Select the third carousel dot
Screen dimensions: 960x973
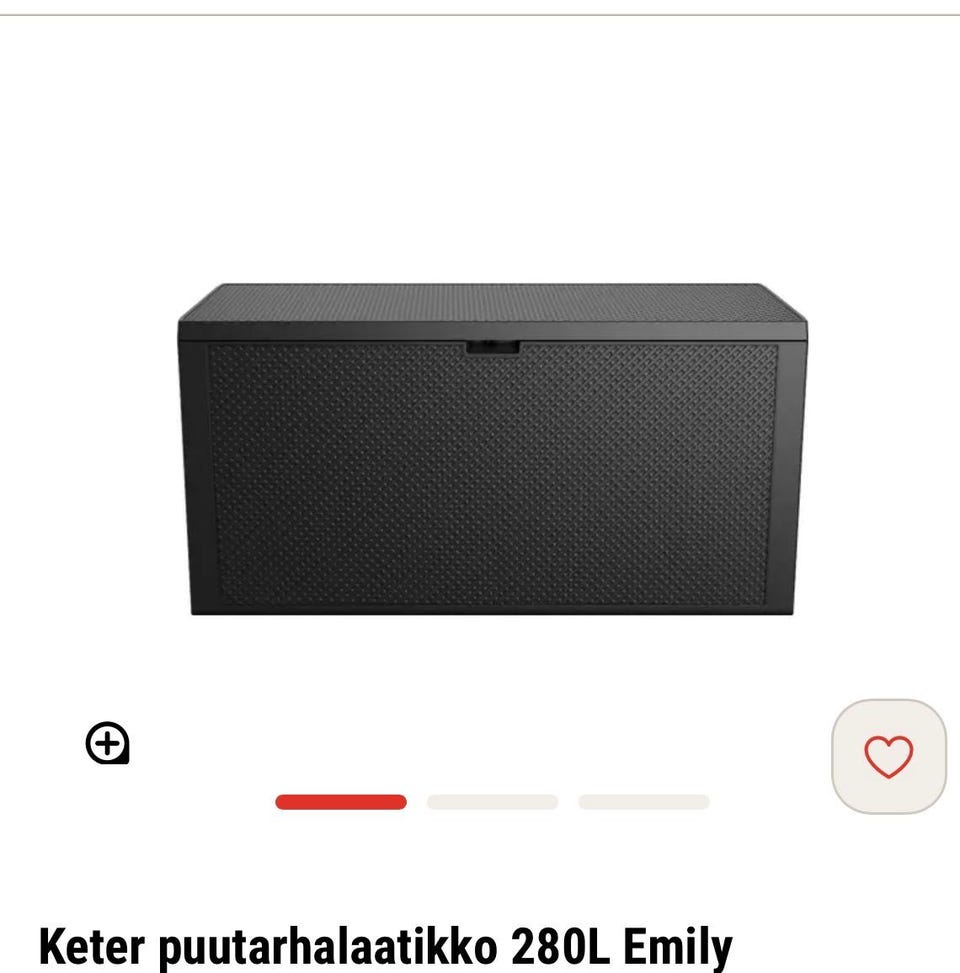pyautogui.click(x=642, y=801)
